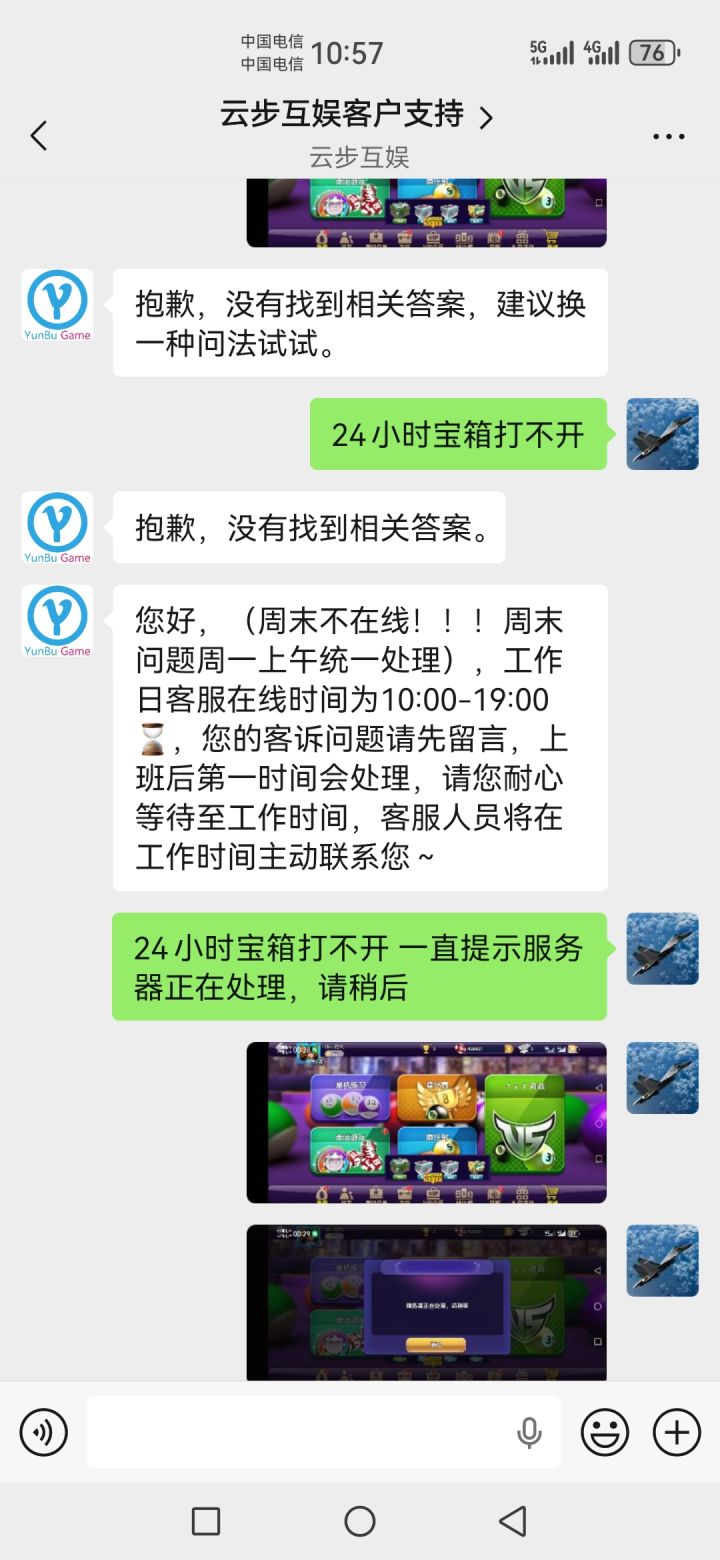This screenshot has height=1560, width=720.
Task: Tap the back triangle navigation button
Action: pyautogui.click(x=513, y=1521)
